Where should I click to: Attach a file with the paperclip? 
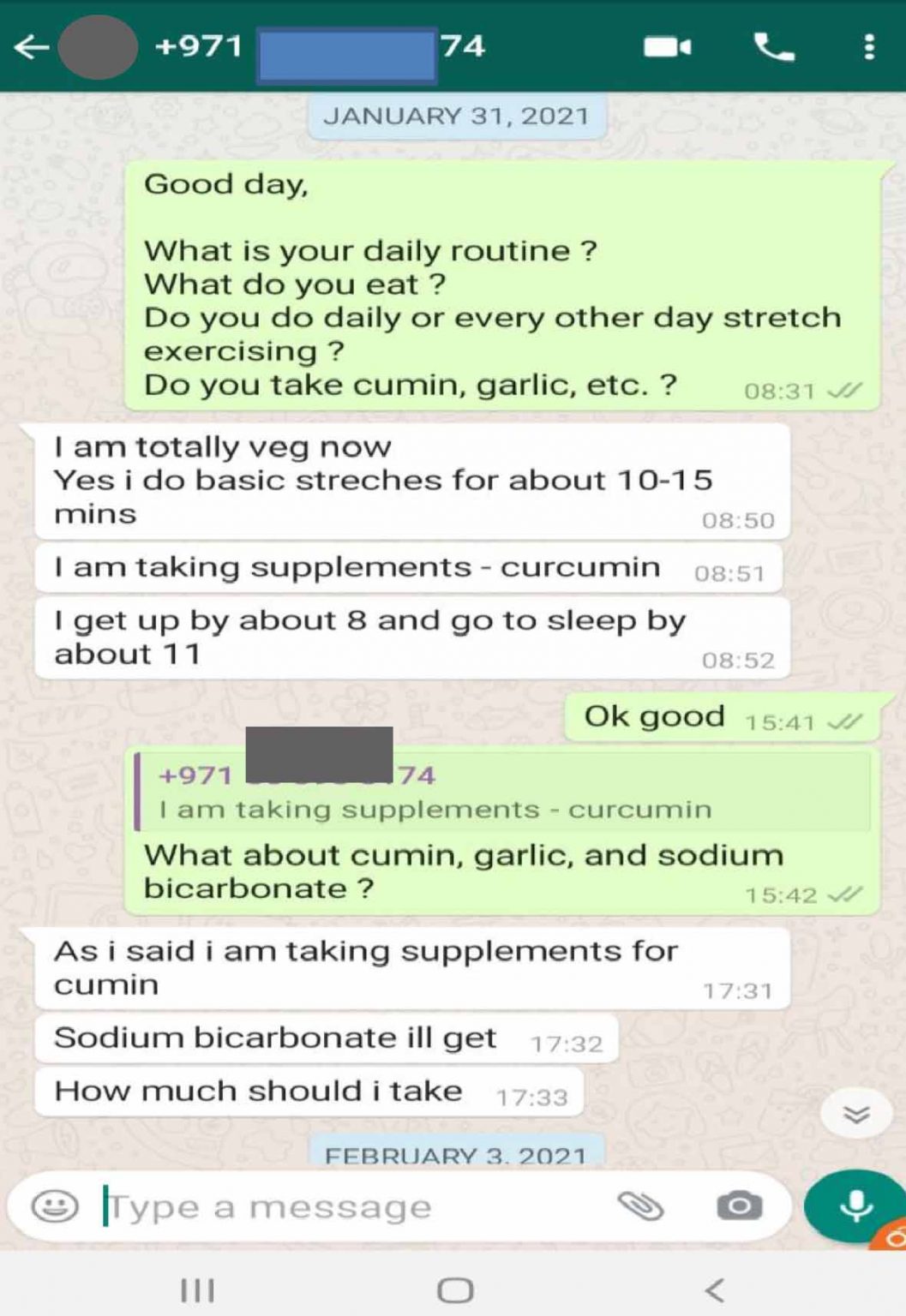tap(640, 1206)
